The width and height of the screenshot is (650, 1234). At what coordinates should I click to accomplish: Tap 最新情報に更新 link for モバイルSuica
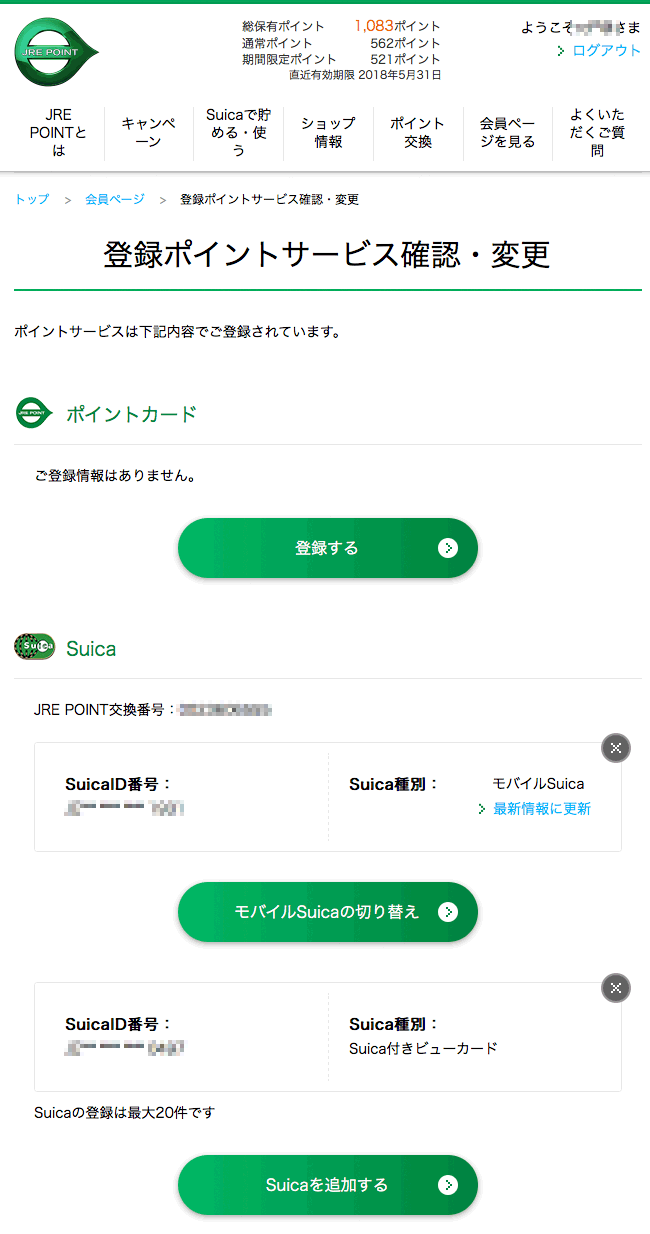point(542,809)
